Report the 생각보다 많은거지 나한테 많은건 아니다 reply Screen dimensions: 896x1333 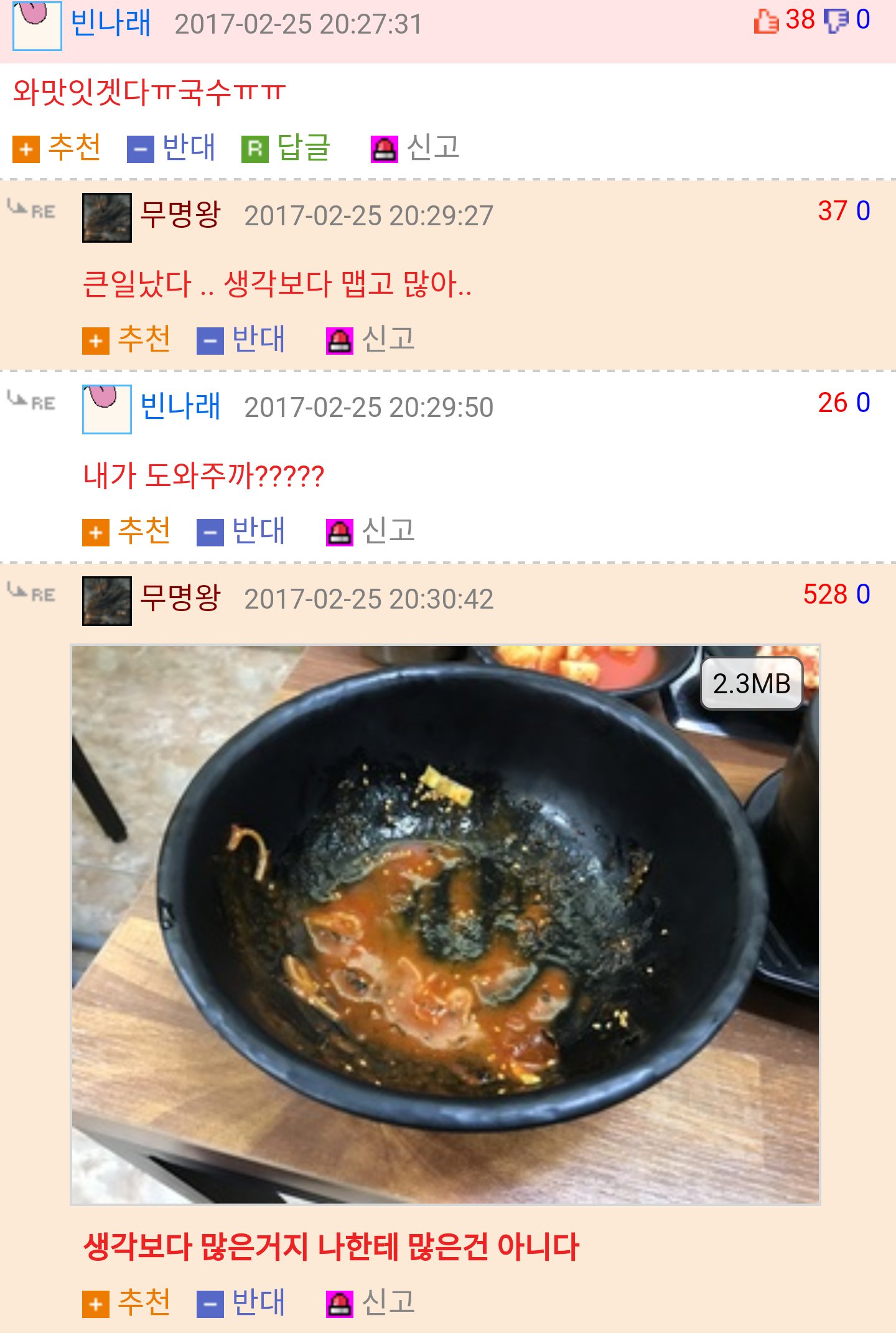371,1303
